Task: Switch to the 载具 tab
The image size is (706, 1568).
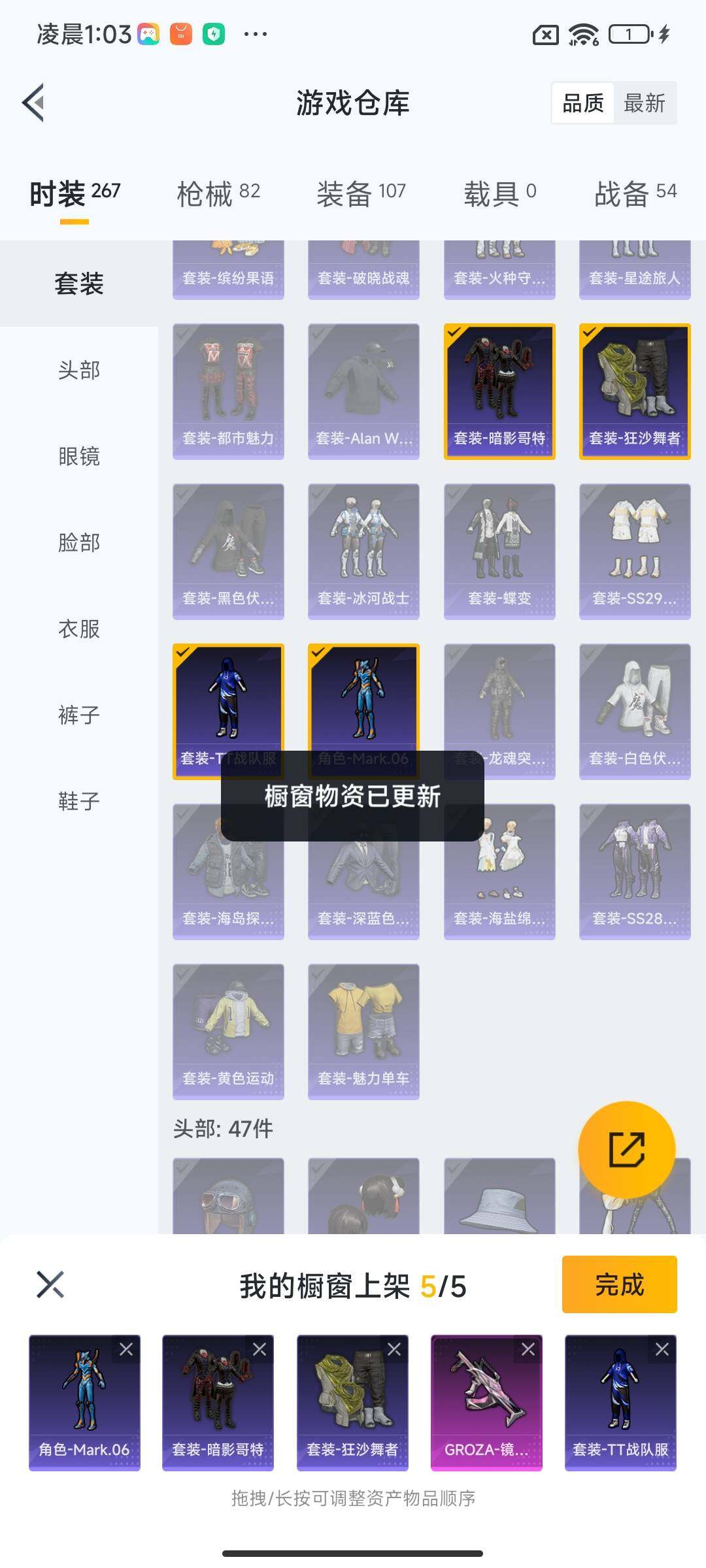Action: pyautogui.click(x=499, y=193)
